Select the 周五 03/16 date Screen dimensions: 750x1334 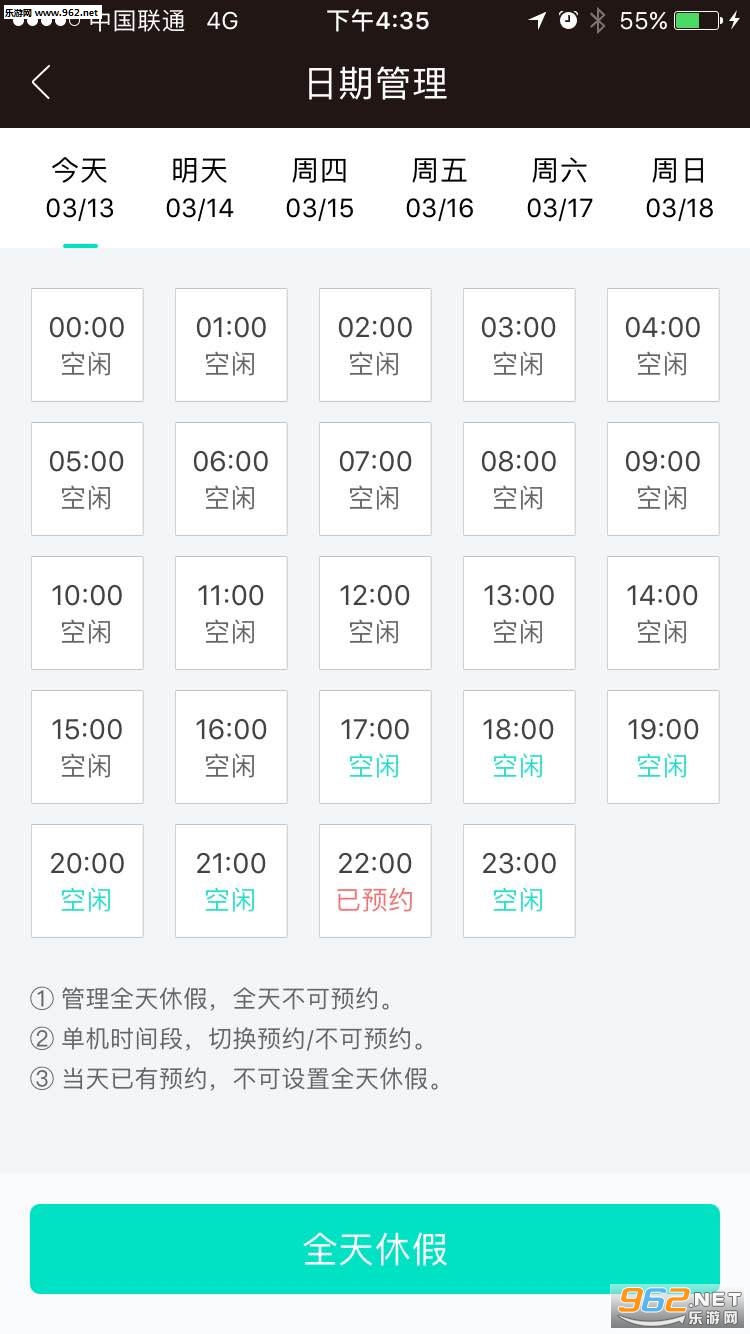point(439,188)
